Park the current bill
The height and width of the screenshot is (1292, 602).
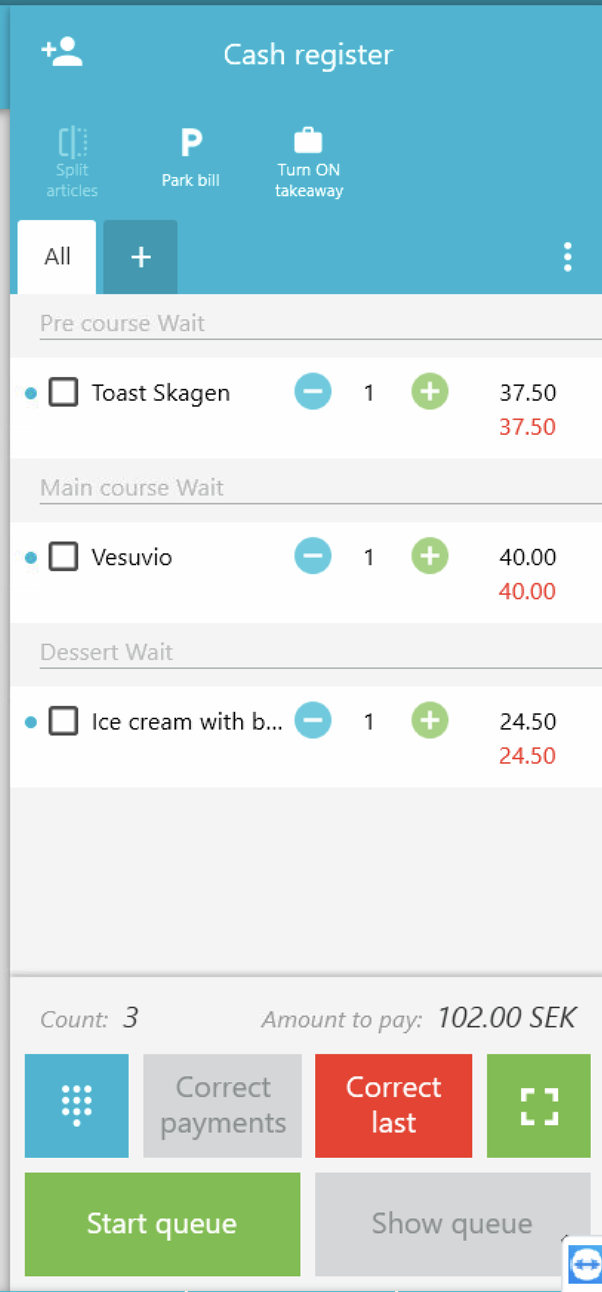(190, 157)
